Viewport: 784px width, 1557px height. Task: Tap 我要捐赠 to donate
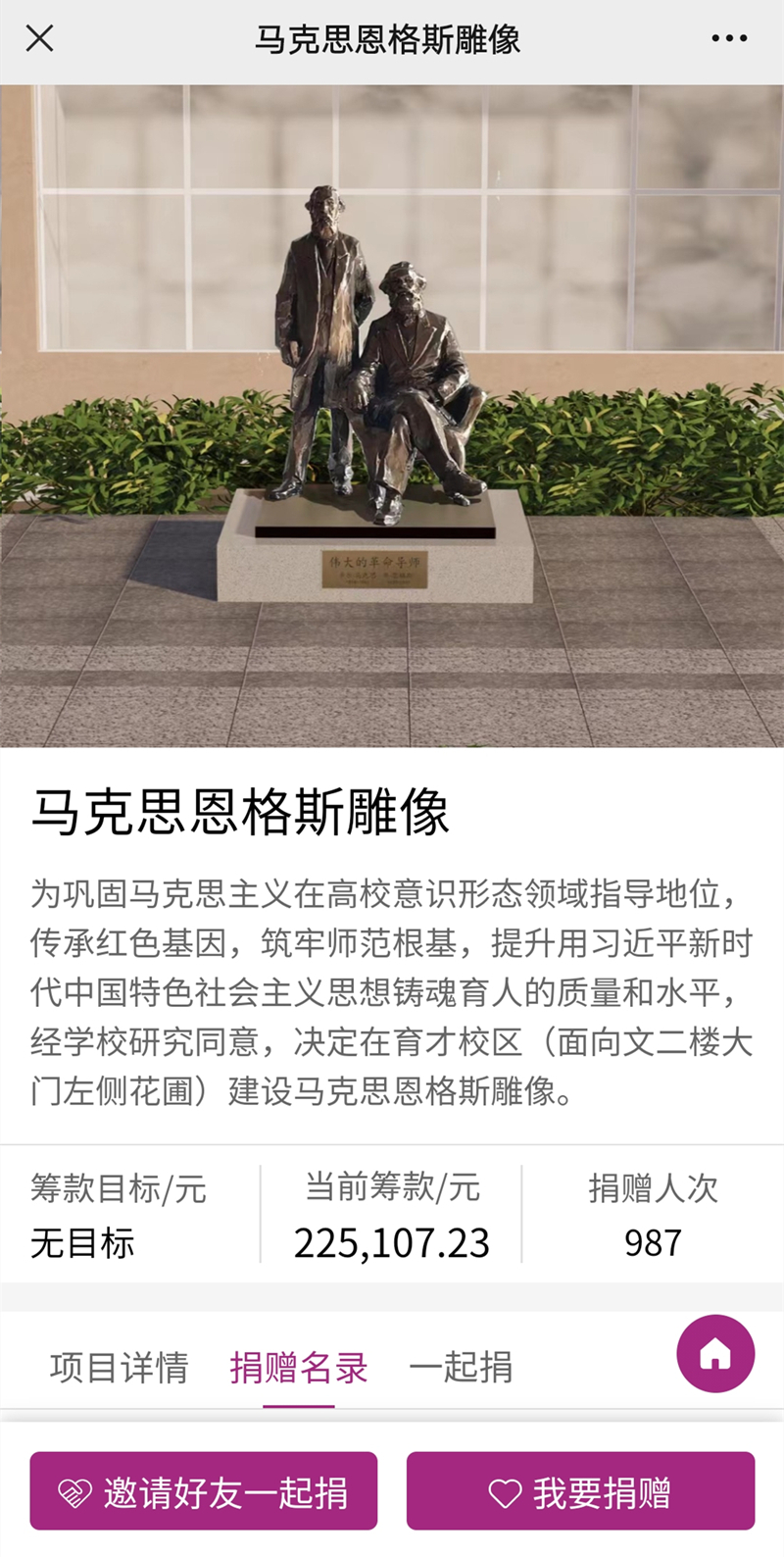tap(580, 1491)
